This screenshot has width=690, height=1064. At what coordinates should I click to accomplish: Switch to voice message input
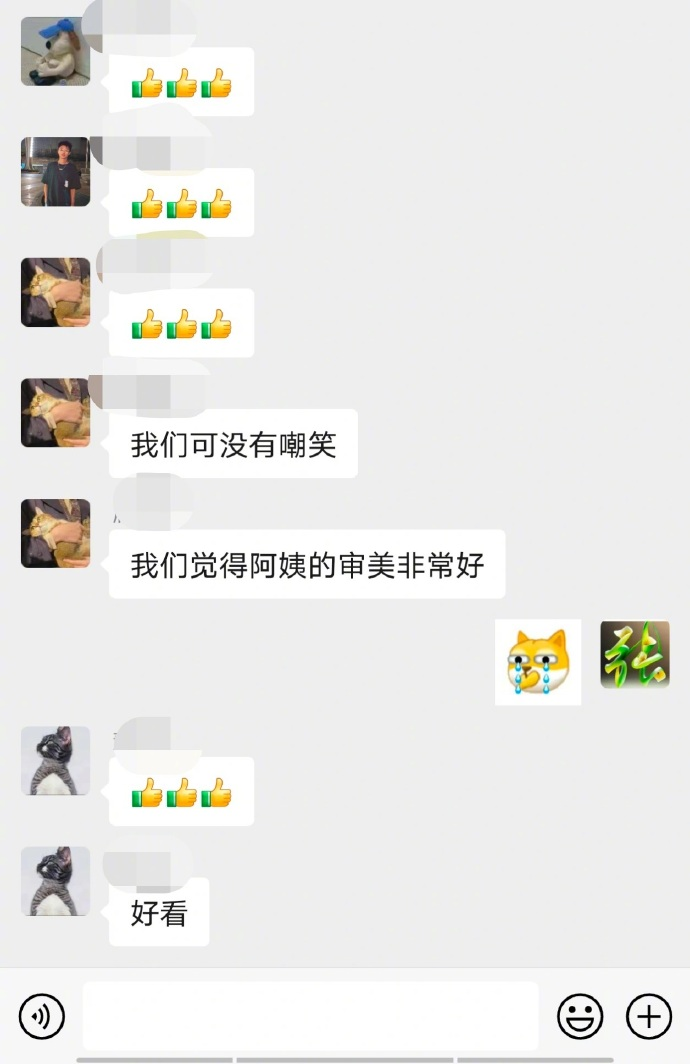coord(41,1017)
